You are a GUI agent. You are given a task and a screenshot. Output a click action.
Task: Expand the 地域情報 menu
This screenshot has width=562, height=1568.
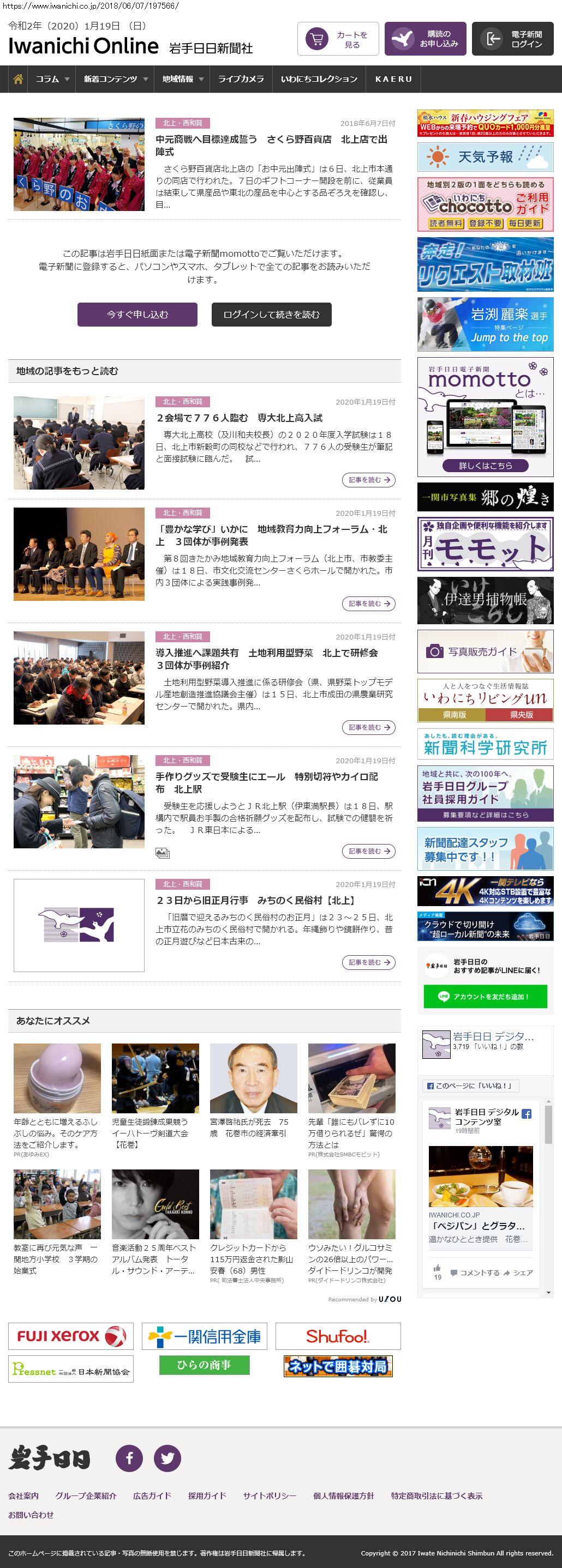pyautogui.click(x=182, y=79)
